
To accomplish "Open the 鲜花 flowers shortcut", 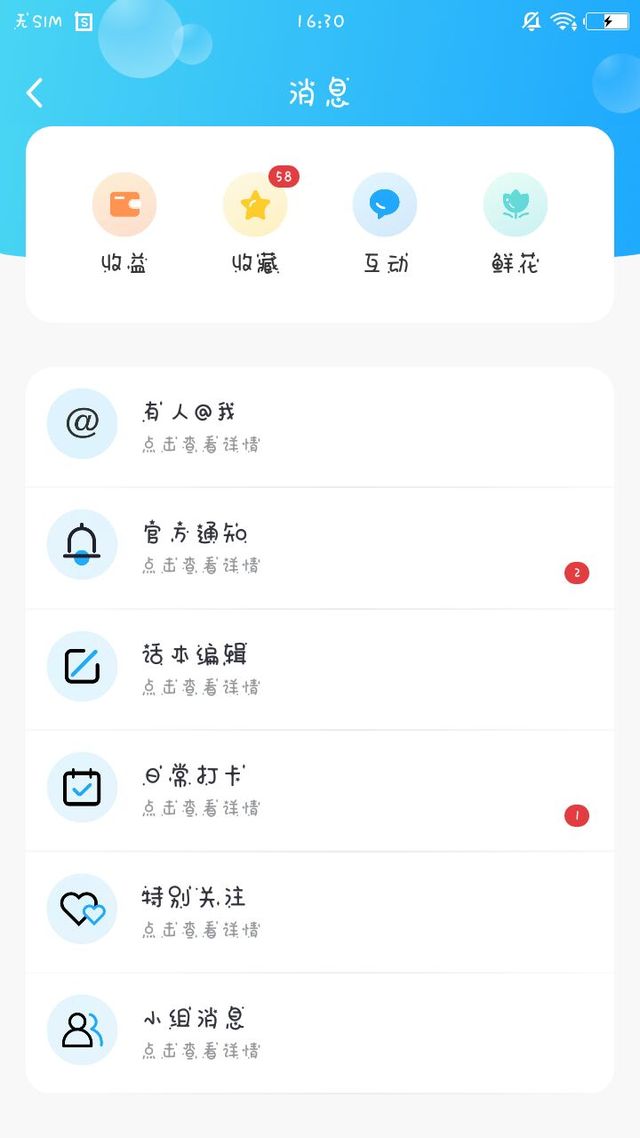I will coord(515,224).
